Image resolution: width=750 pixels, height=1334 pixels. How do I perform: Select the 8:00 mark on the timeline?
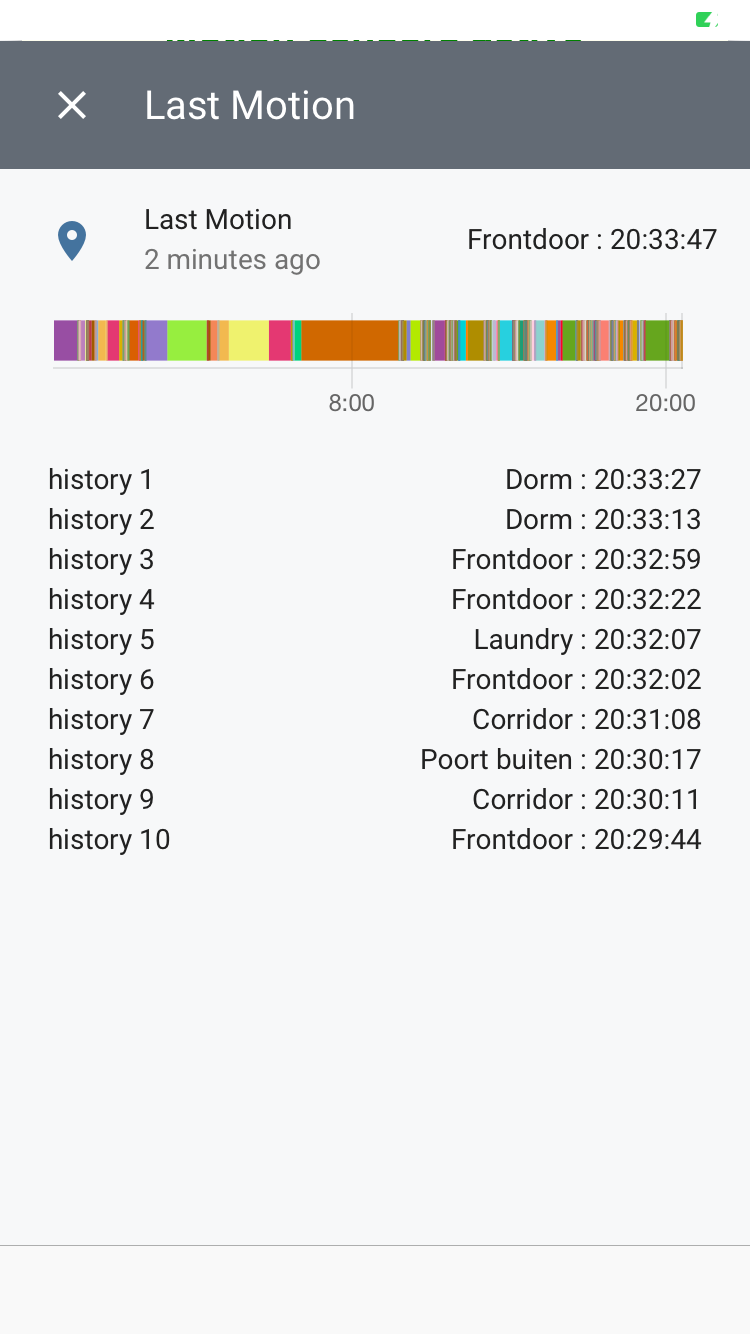point(352,403)
